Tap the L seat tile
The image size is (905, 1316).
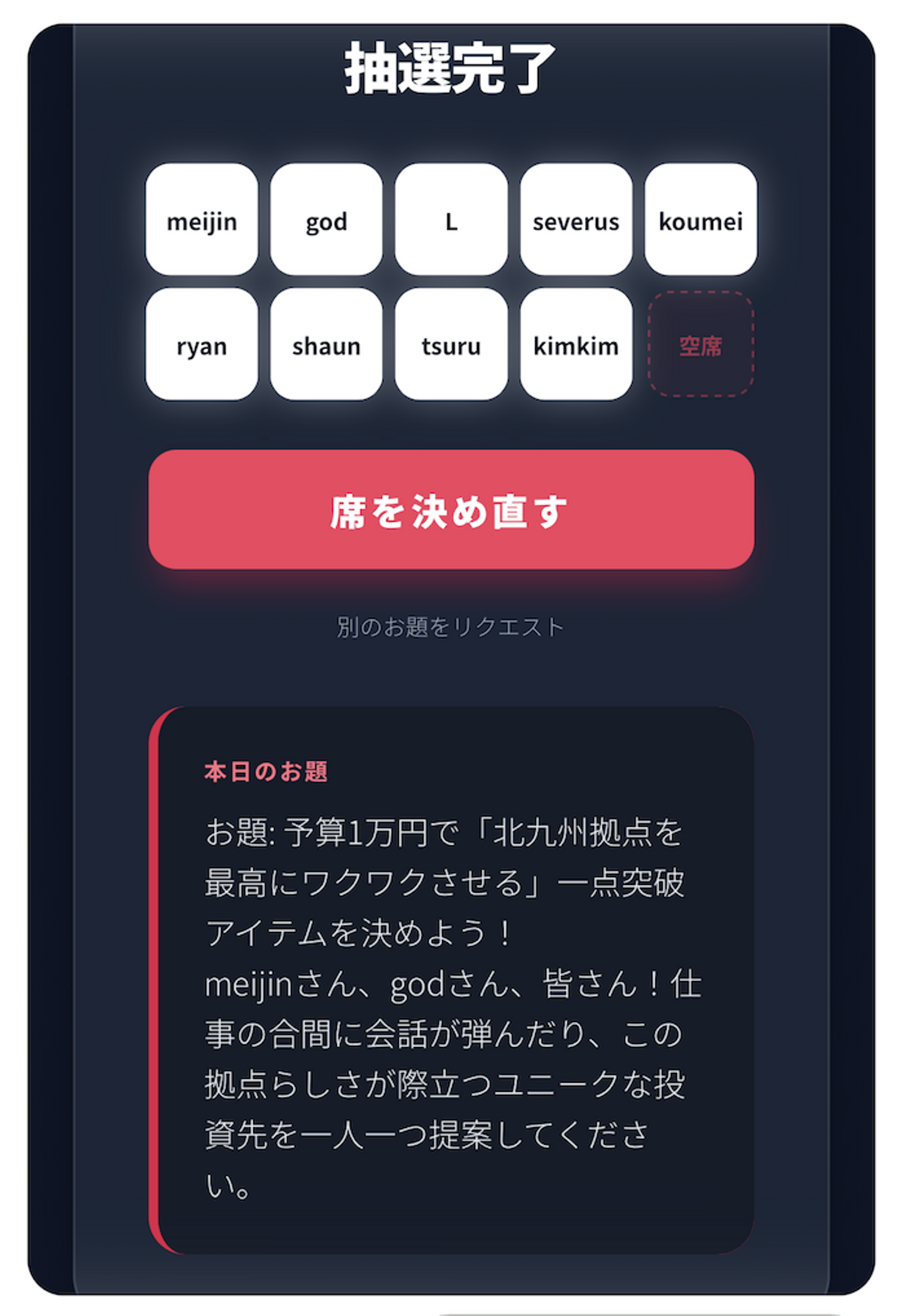pyautogui.click(x=451, y=220)
